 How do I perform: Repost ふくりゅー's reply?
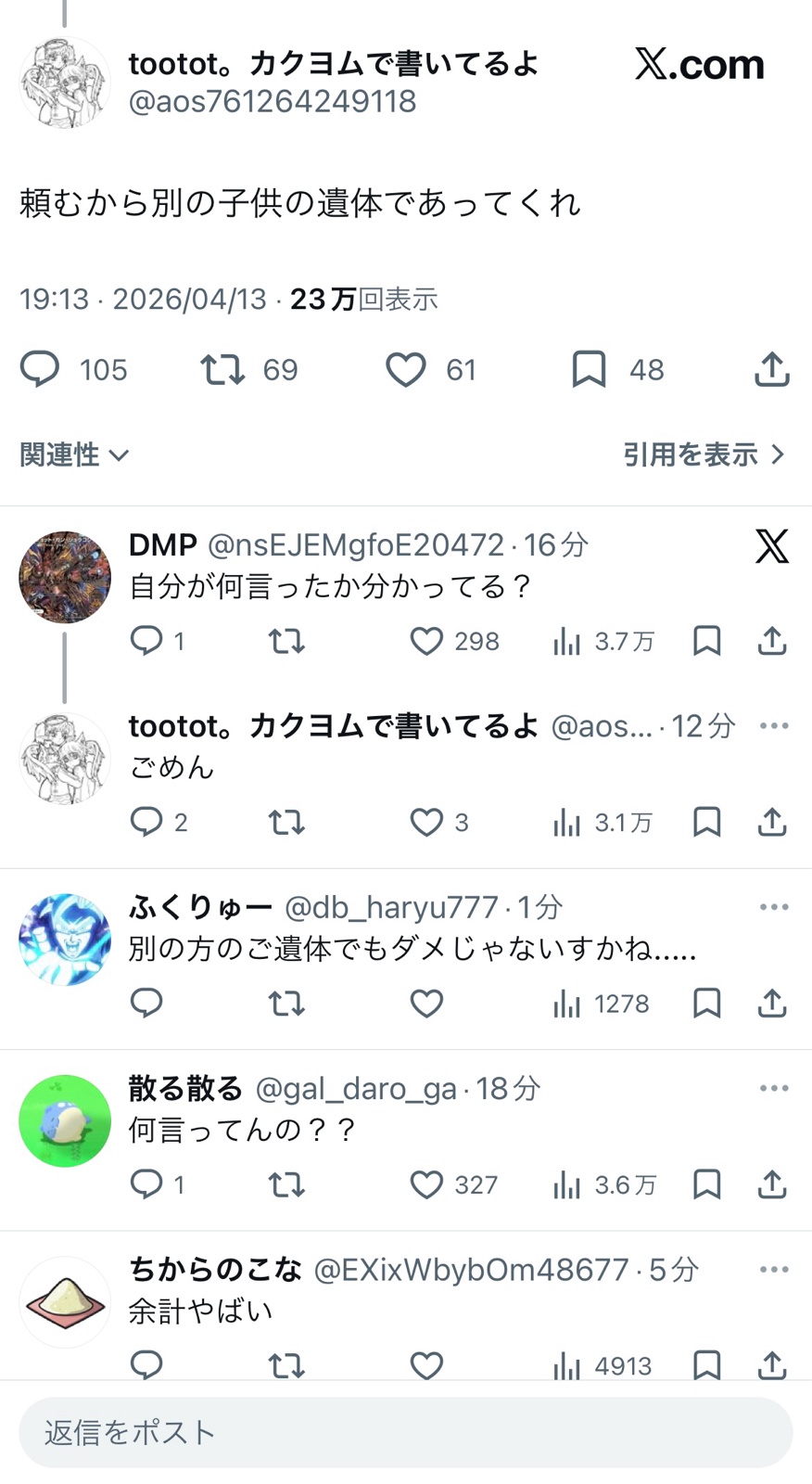click(286, 1004)
